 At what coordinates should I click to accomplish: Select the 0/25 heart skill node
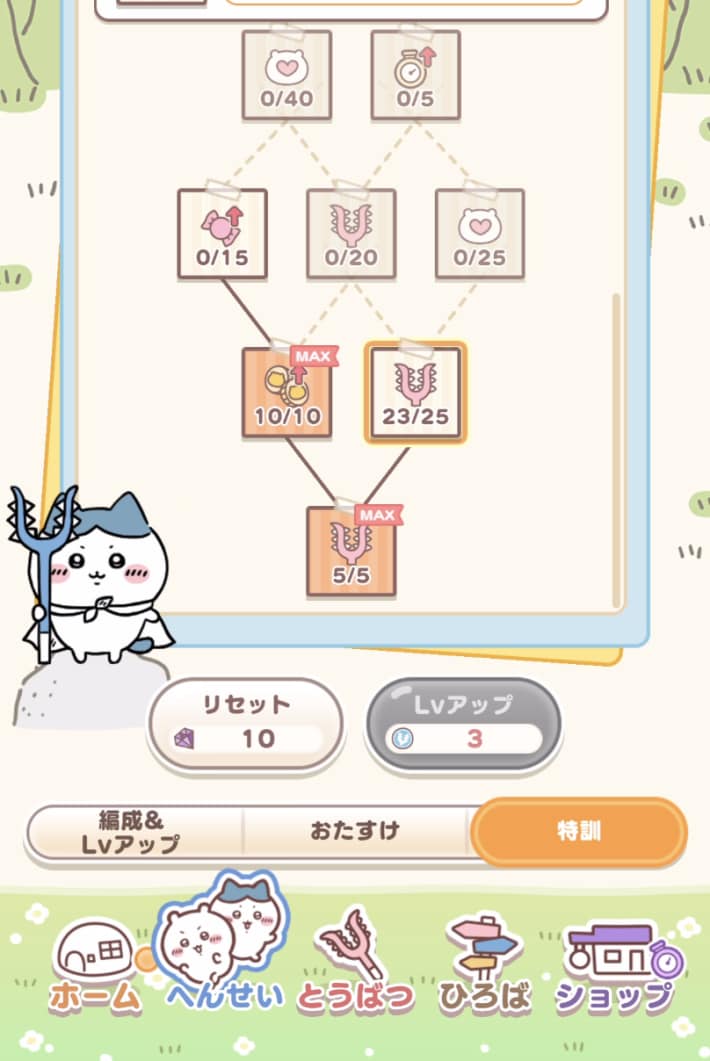point(479,234)
